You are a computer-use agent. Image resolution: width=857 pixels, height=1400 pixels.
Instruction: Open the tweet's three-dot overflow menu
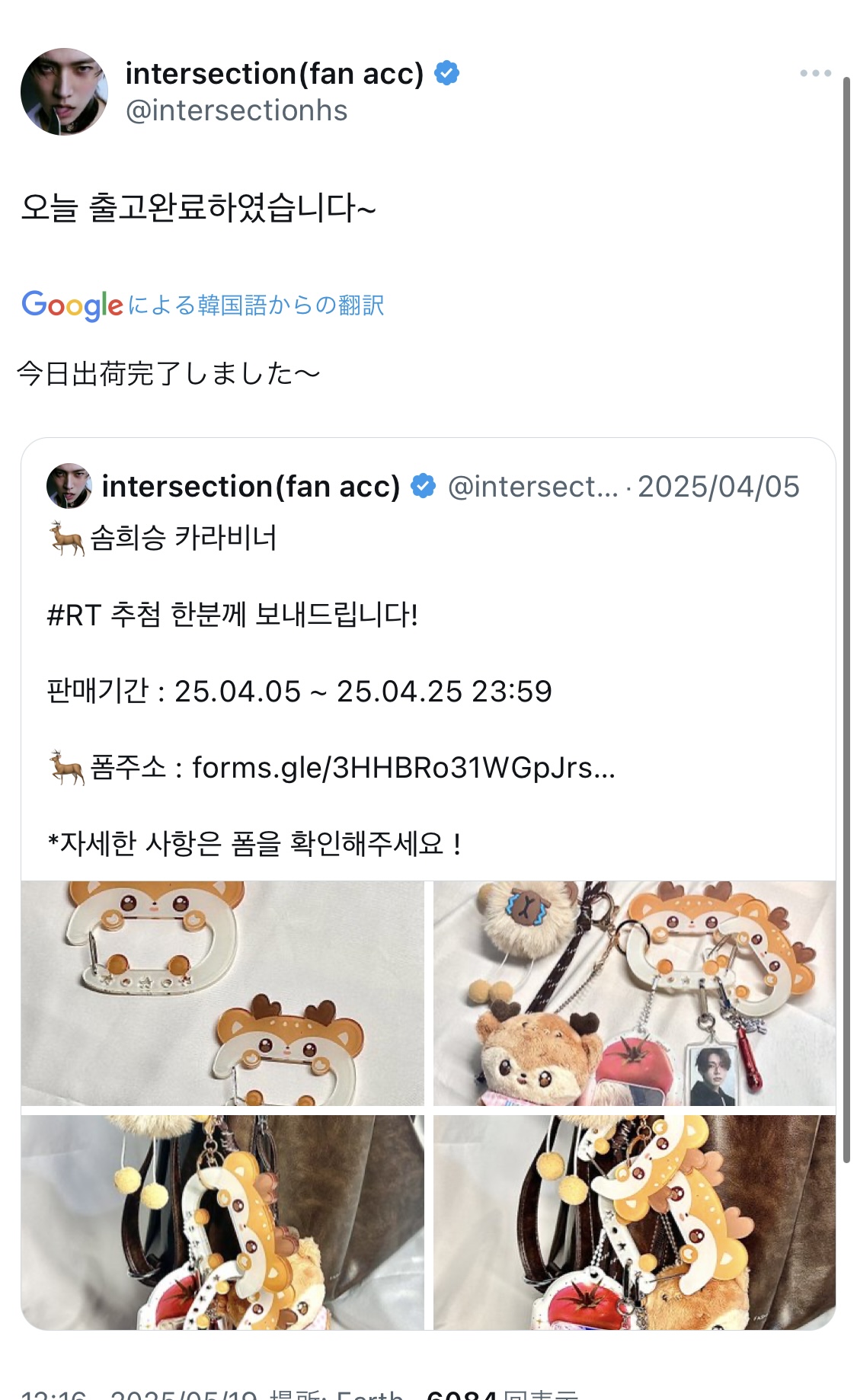[x=815, y=73]
